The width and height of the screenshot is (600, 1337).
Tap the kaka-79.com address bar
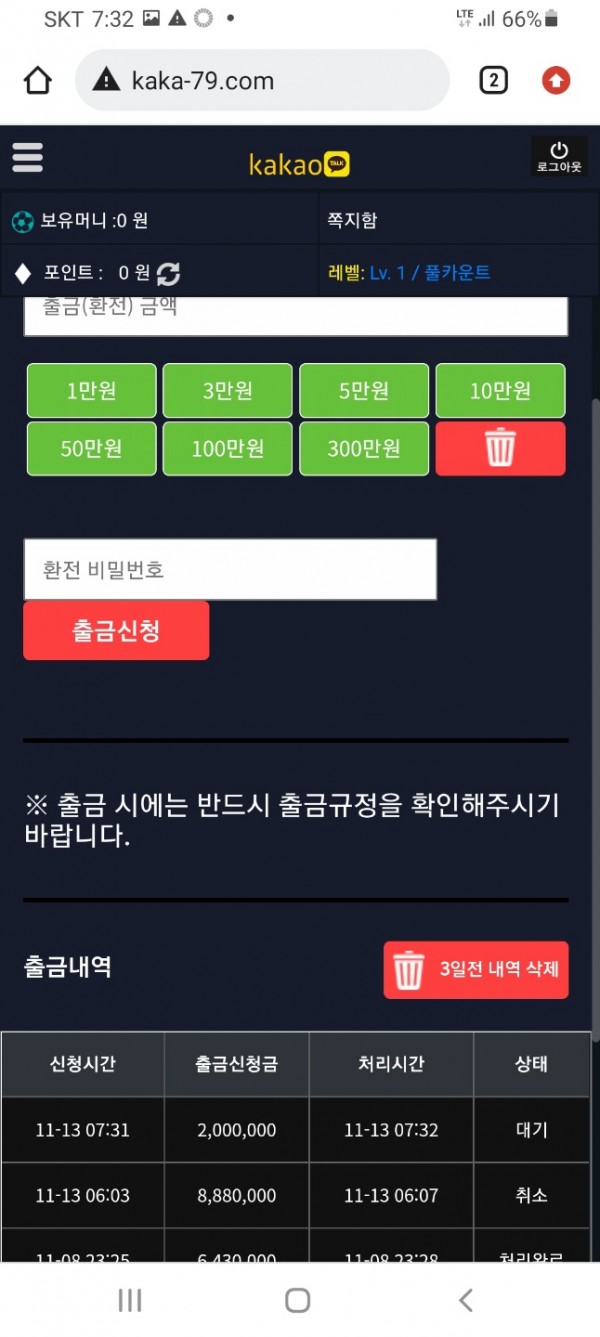point(262,80)
